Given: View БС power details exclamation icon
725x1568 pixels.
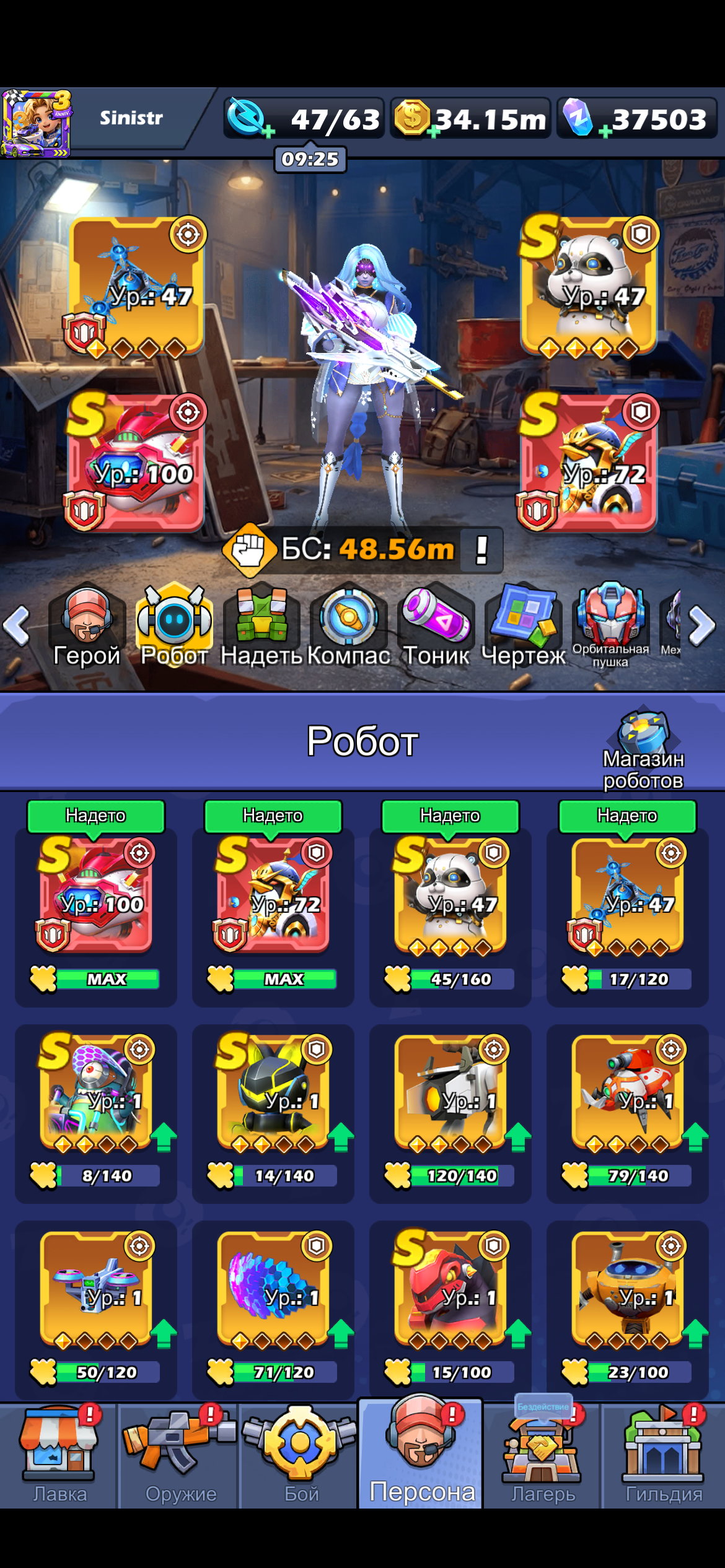Looking at the screenshot, I should [x=481, y=550].
